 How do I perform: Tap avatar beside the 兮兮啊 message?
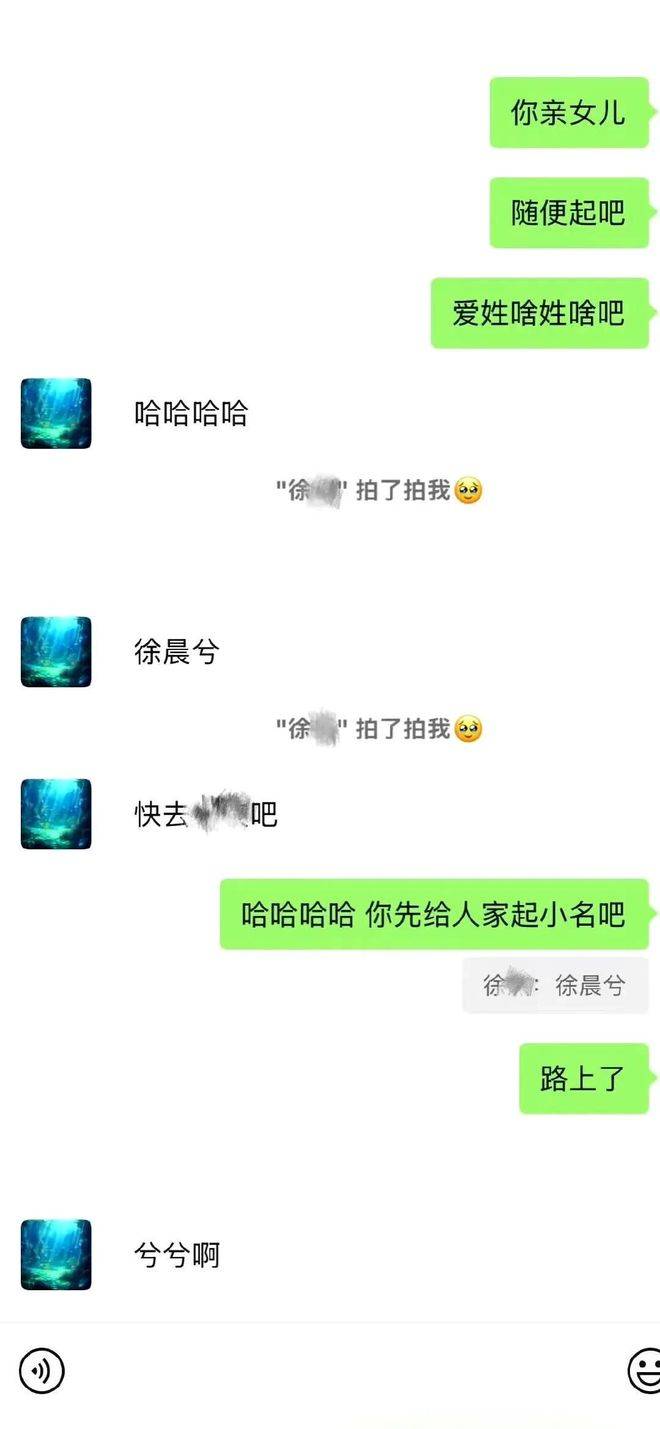pos(56,1254)
